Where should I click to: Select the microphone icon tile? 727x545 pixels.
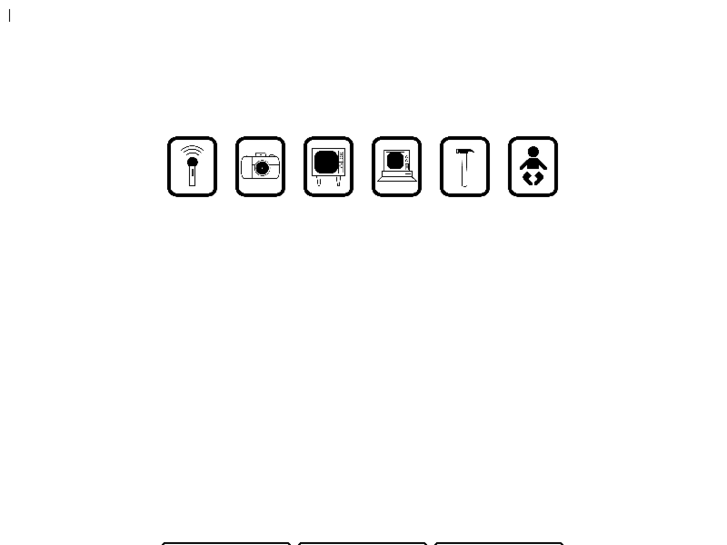coord(192,166)
